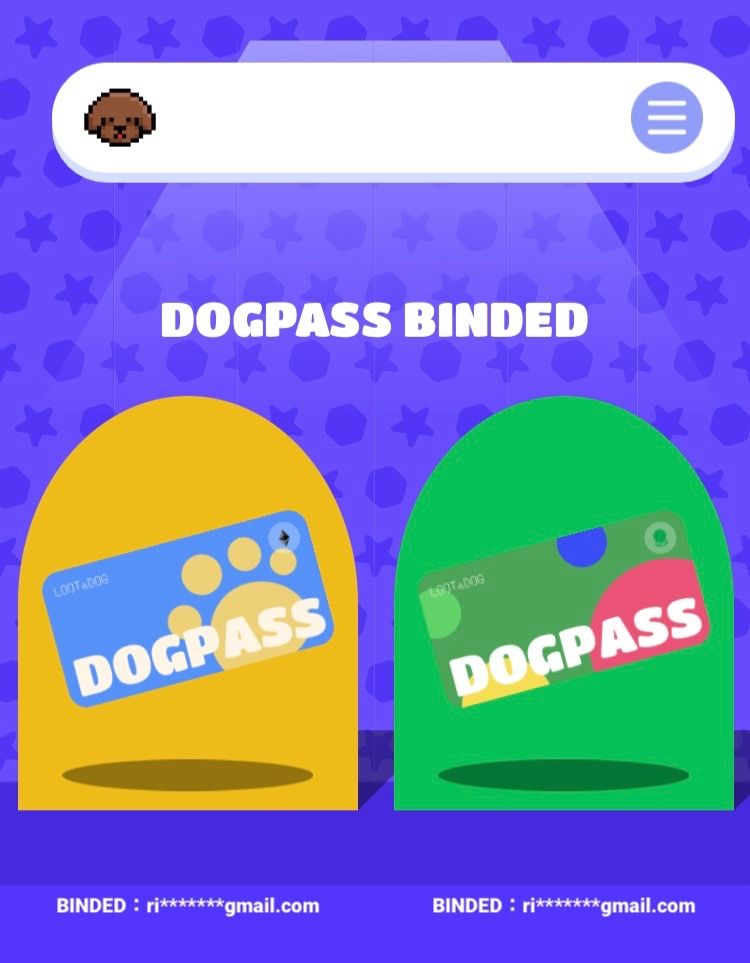This screenshot has height=963, width=750.
Task: Open the hamburger menu
Action: pos(666,118)
